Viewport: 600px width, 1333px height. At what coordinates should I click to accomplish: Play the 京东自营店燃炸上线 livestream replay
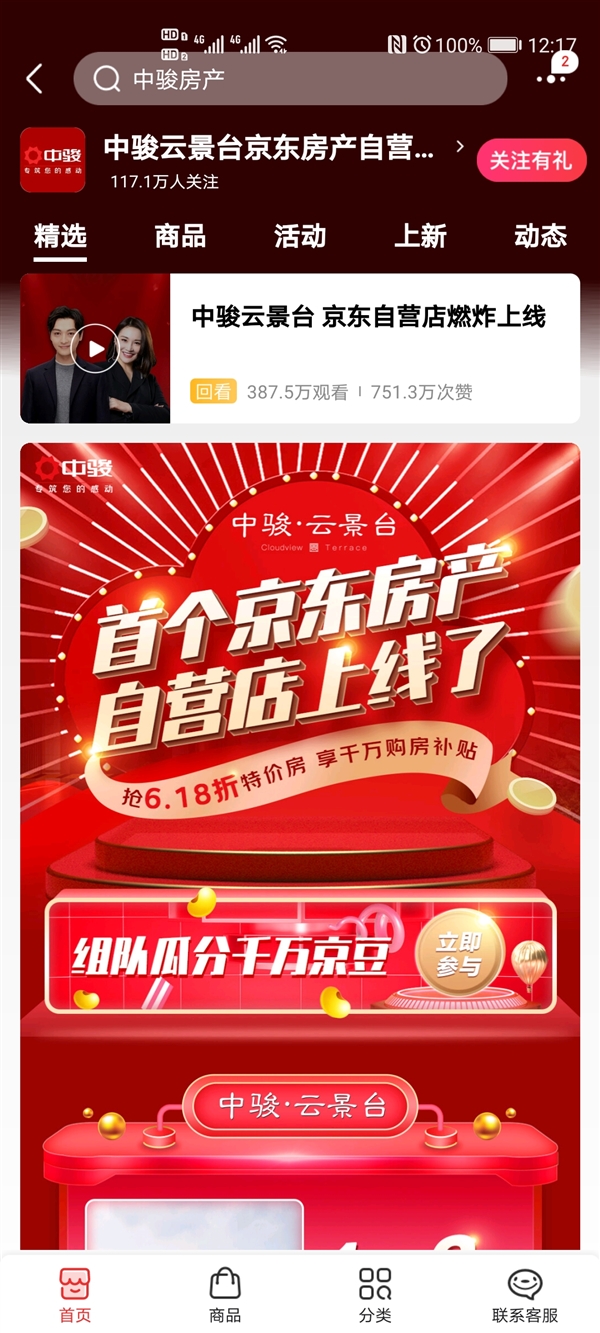(x=95, y=349)
